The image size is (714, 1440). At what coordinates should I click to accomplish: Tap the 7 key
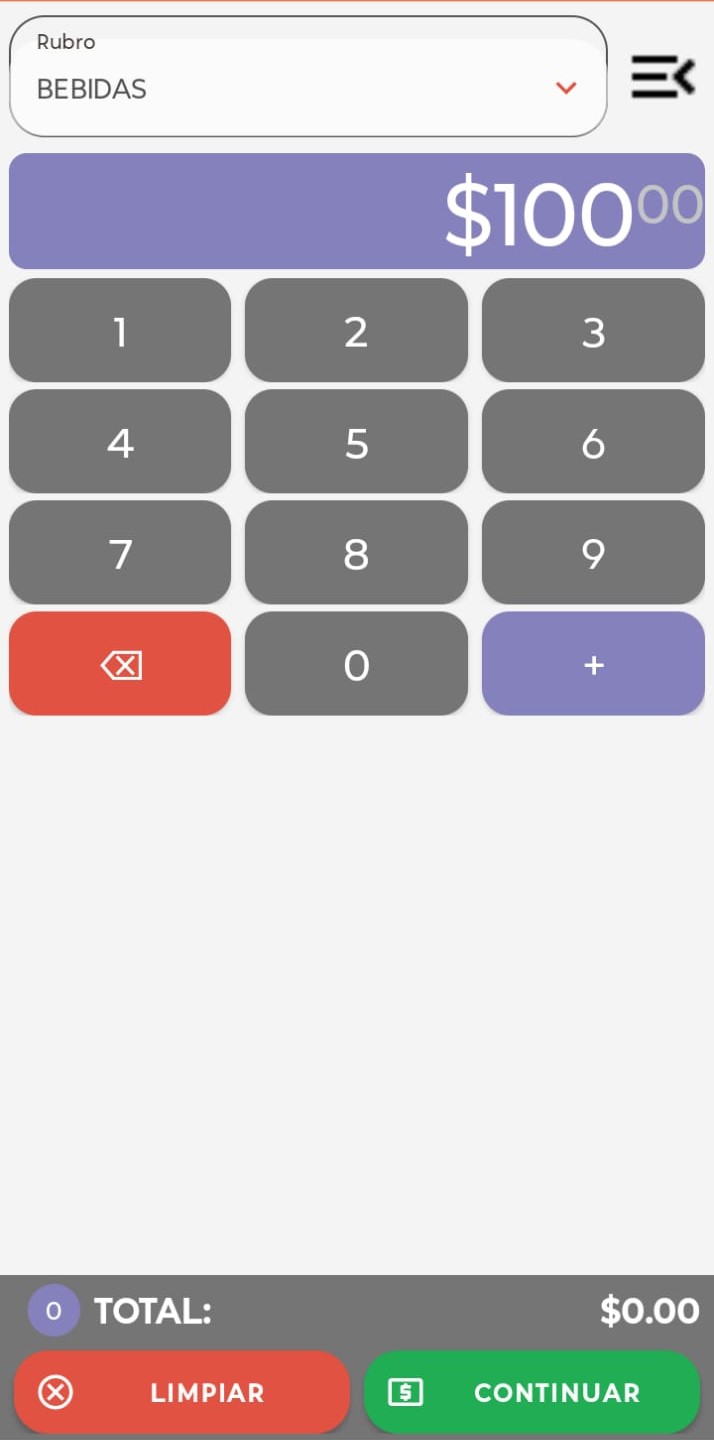120,553
